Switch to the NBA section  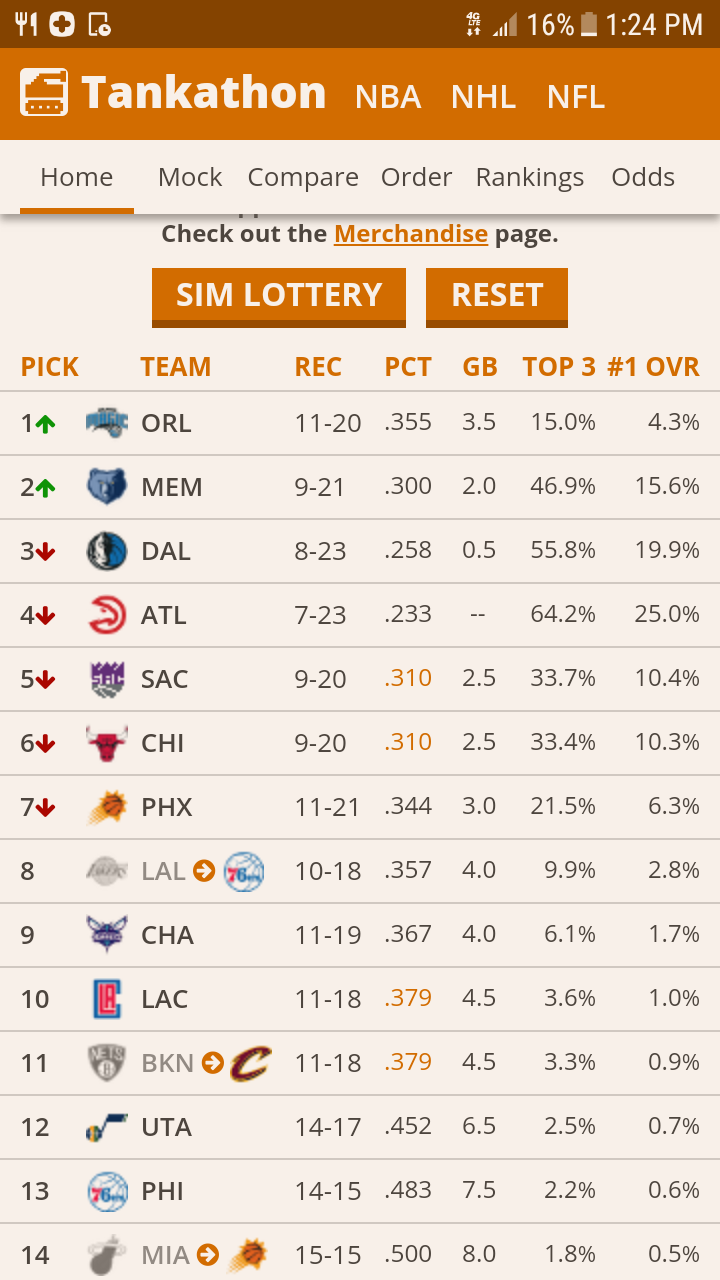tap(388, 97)
